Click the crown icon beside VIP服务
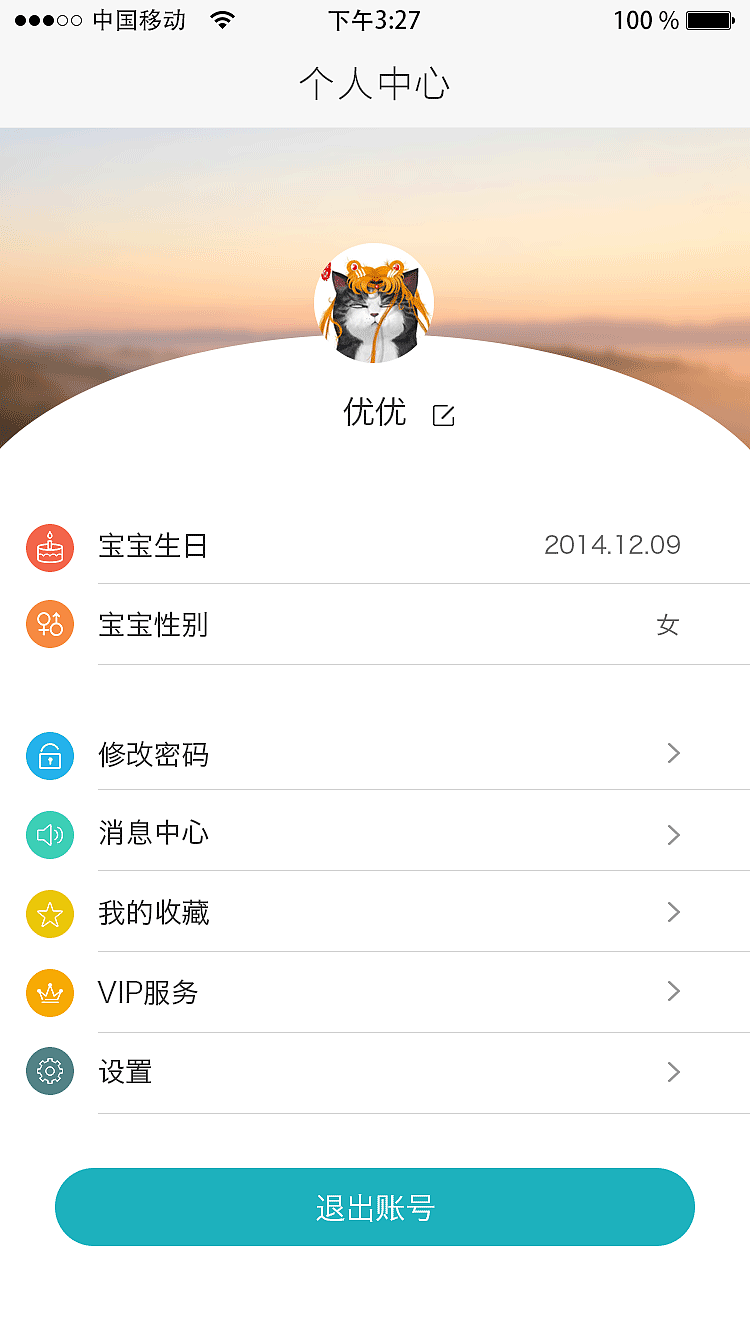 [50, 992]
